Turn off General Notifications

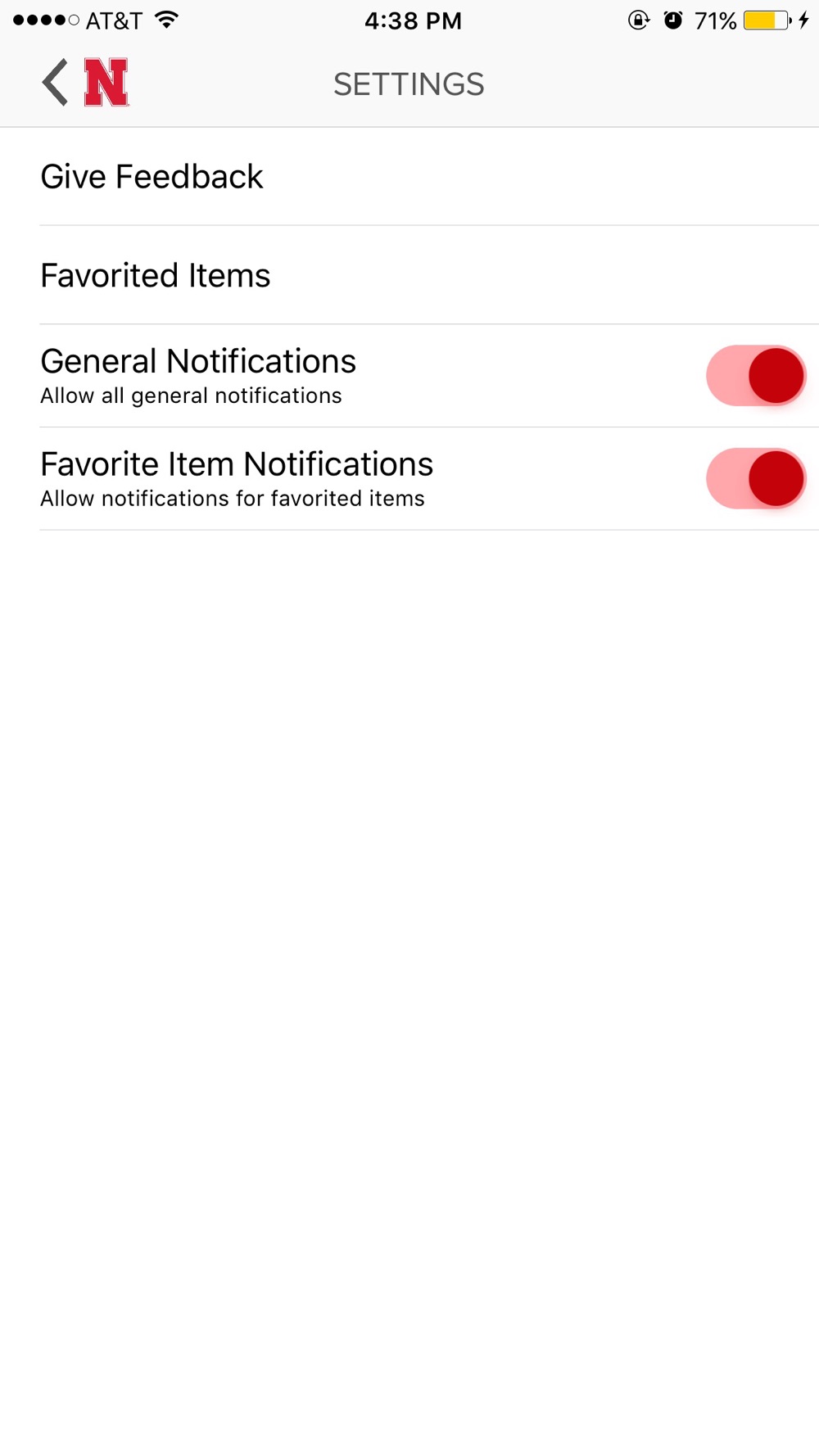click(x=756, y=376)
